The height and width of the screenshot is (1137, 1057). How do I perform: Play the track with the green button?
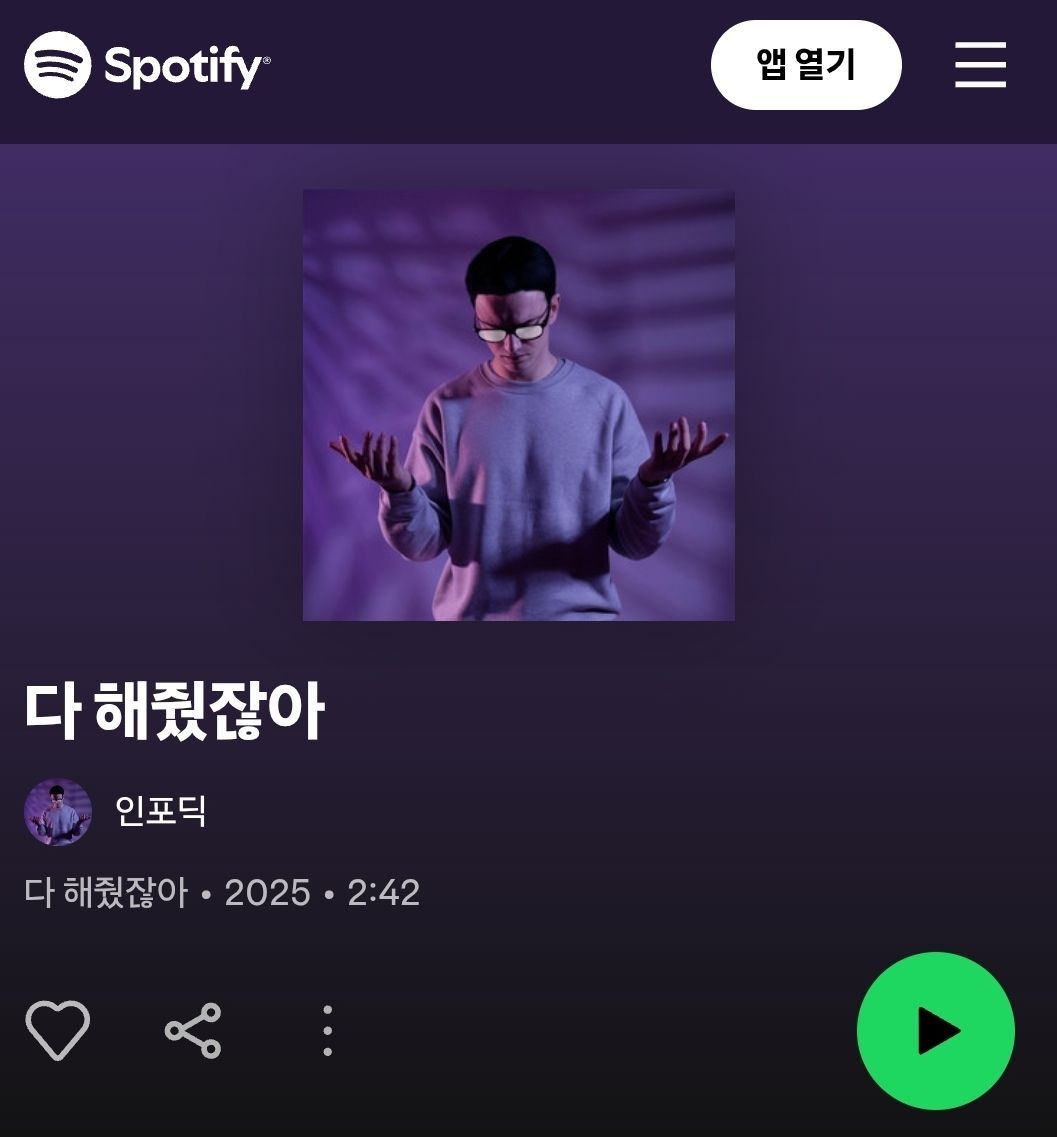pyautogui.click(x=935, y=1030)
